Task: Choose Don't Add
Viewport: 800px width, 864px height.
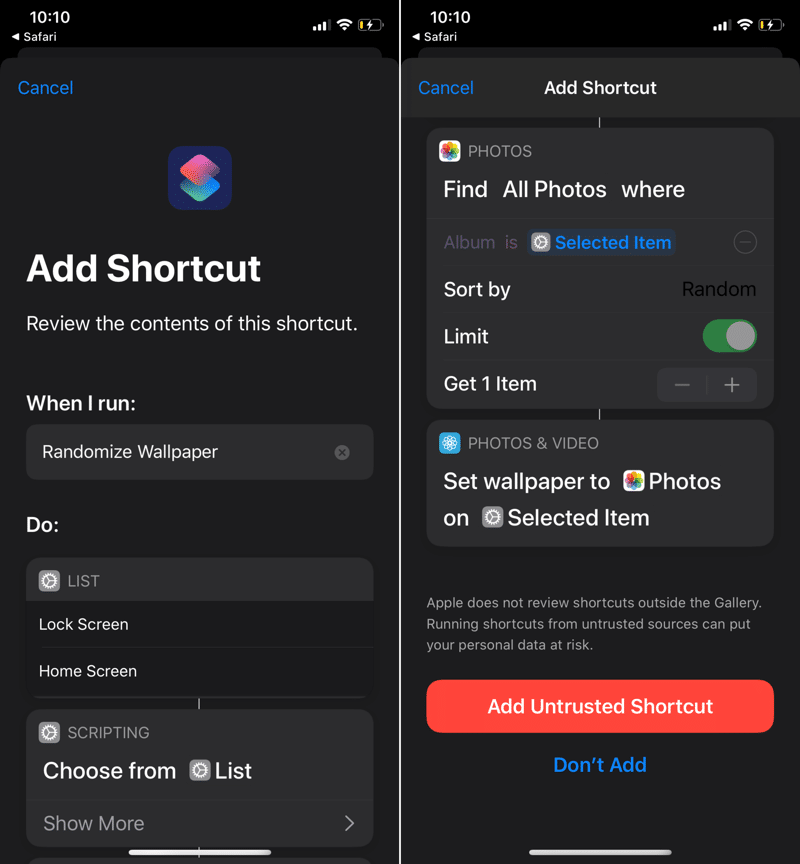Action: (600, 765)
